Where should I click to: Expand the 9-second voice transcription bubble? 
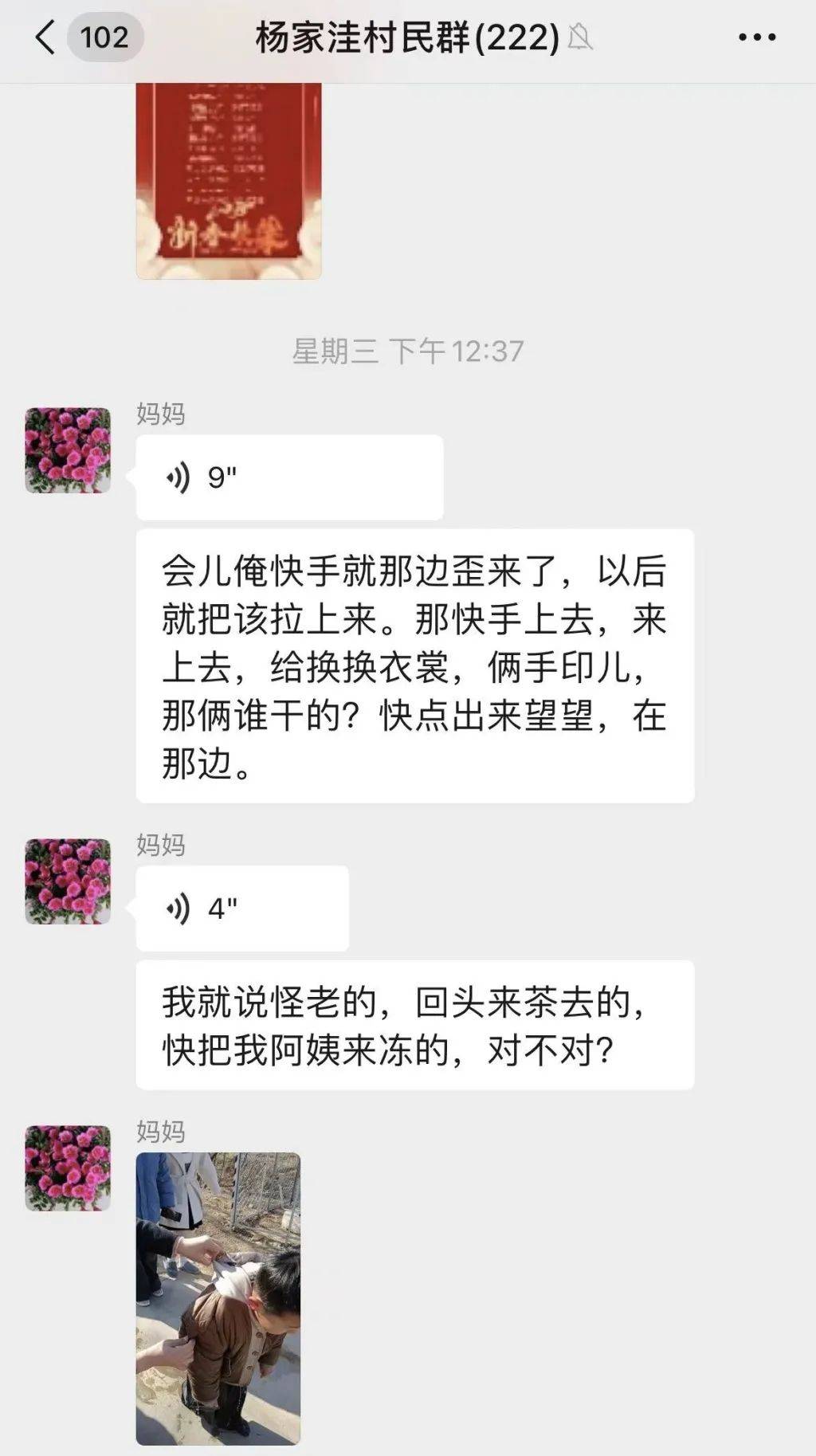(x=414, y=661)
